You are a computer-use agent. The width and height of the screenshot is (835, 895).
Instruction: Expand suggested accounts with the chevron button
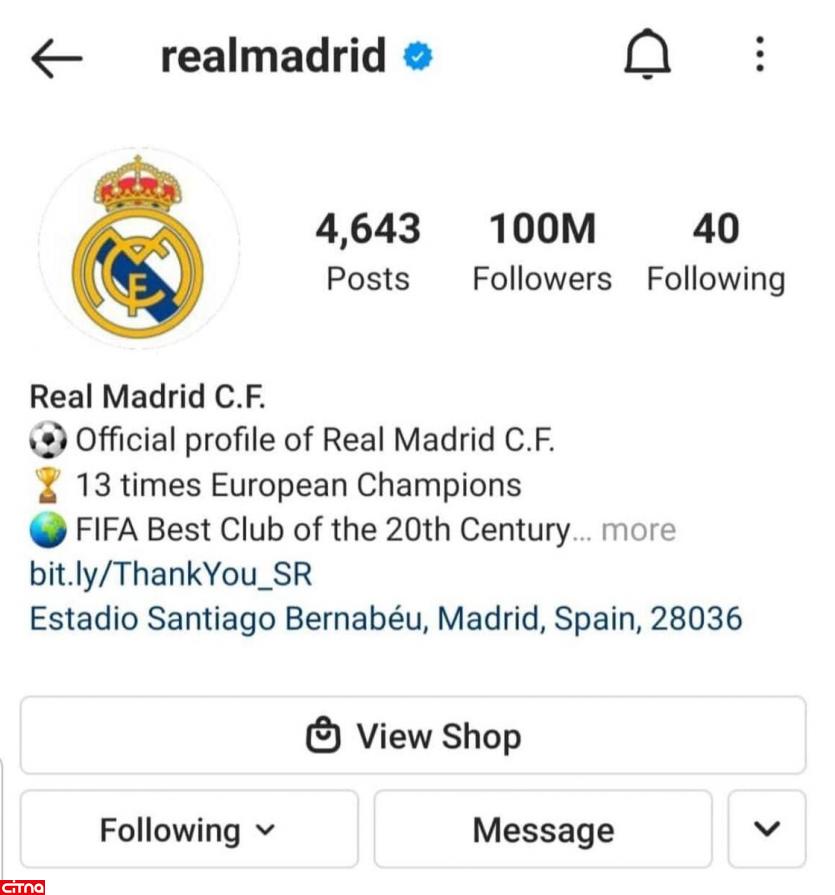pos(766,829)
